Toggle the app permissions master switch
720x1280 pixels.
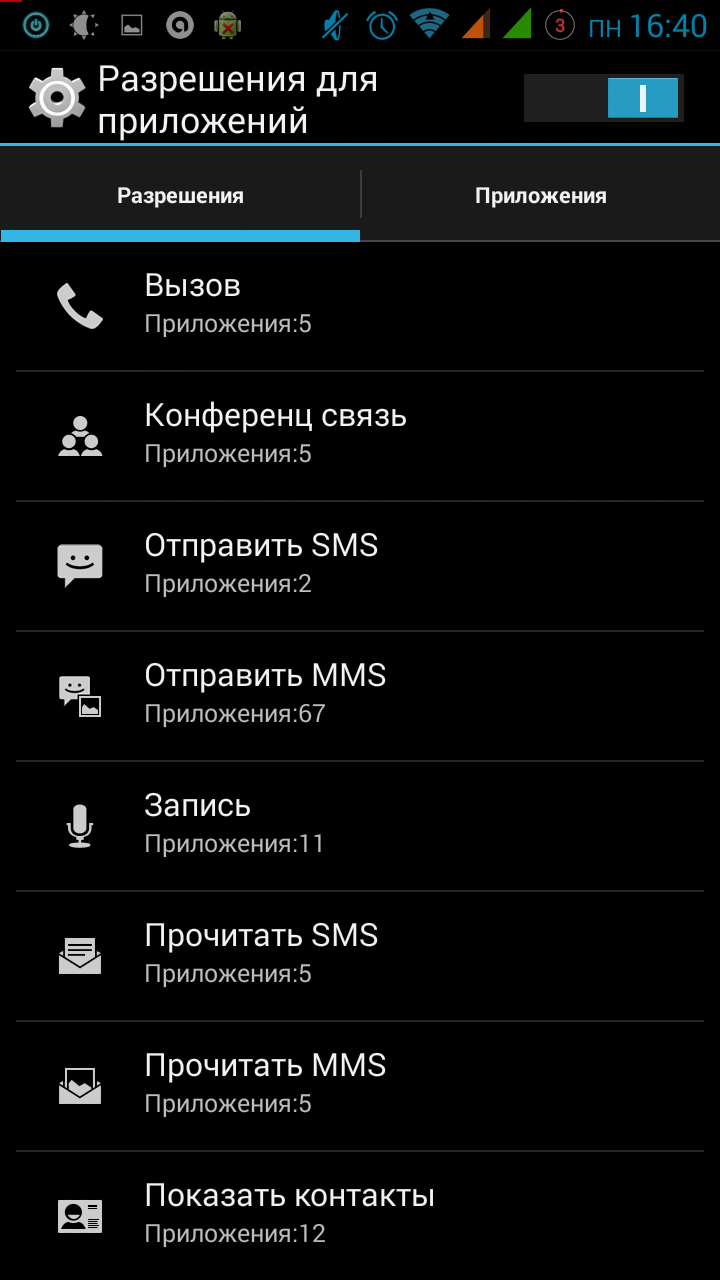(x=603, y=98)
